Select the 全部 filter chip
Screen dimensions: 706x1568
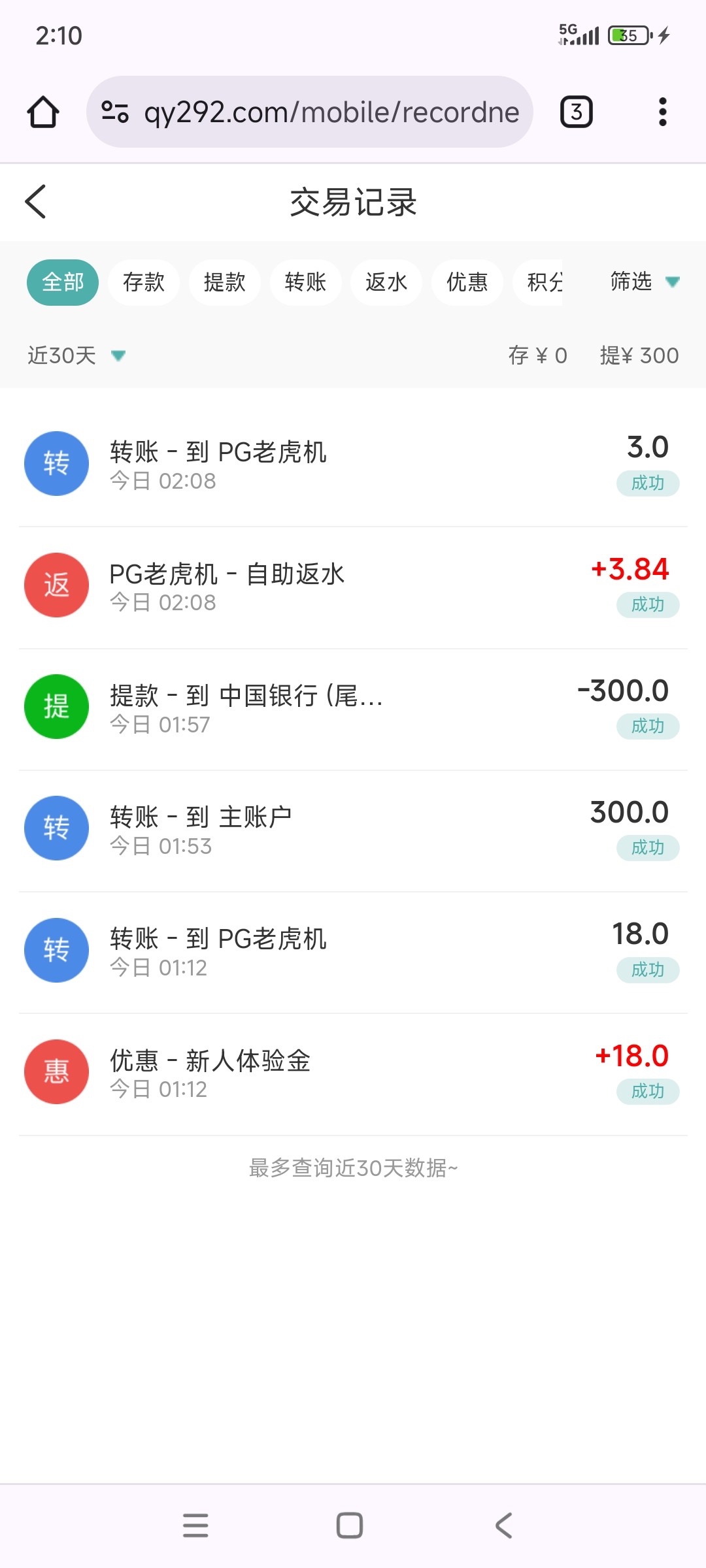(63, 282)
